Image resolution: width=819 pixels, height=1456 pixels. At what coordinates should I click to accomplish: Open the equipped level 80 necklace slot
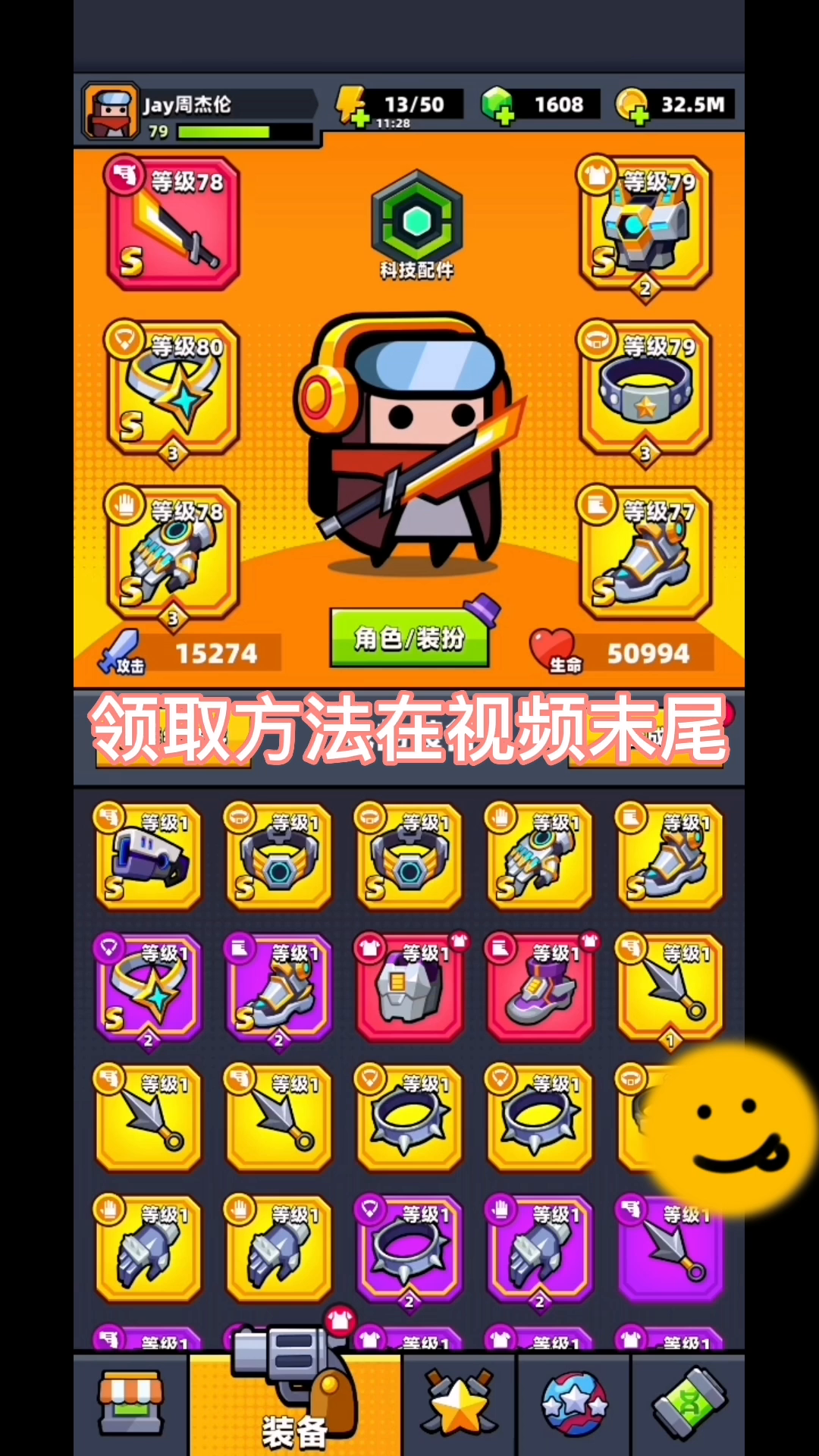coord(174,388)
